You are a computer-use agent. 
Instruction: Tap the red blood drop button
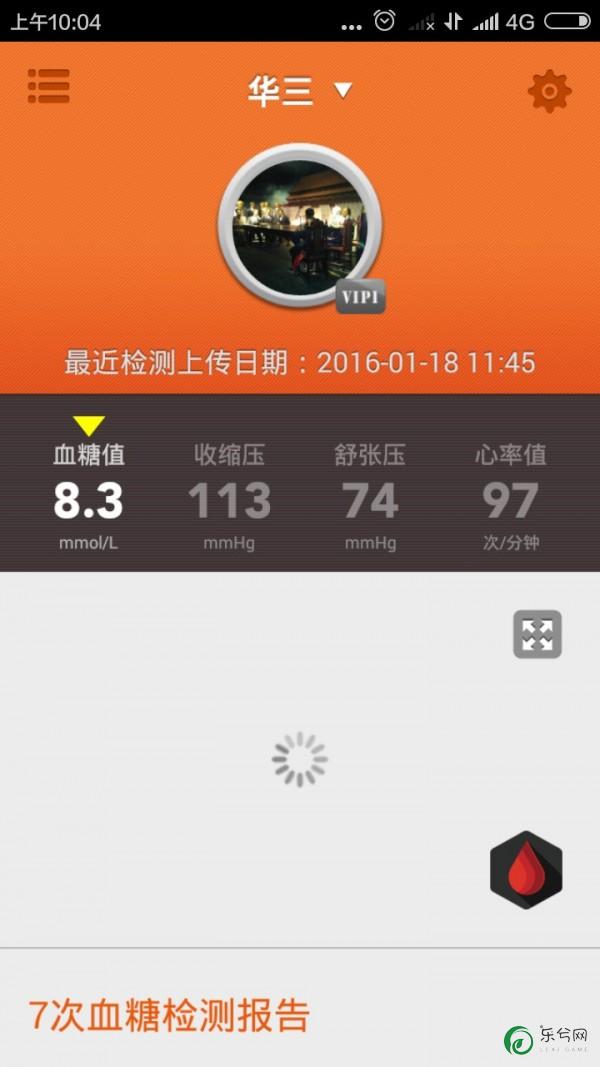click(526, 870)
